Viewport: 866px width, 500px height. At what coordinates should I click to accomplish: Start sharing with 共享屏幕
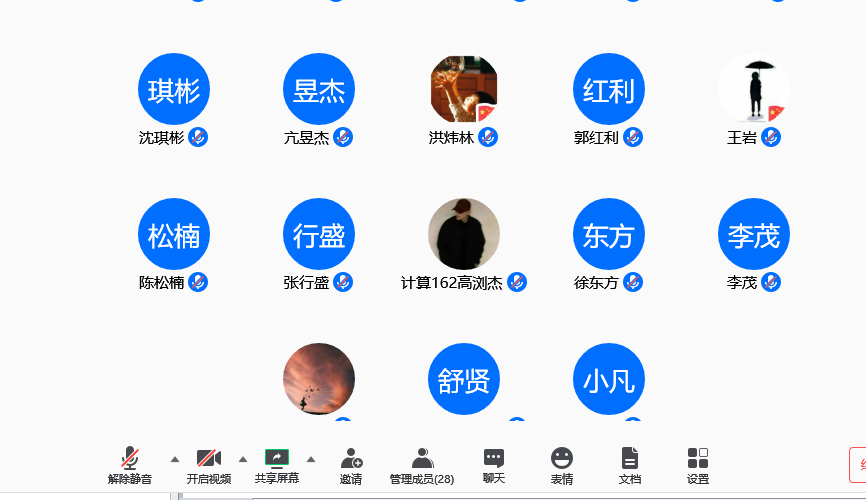pos(276,465)
